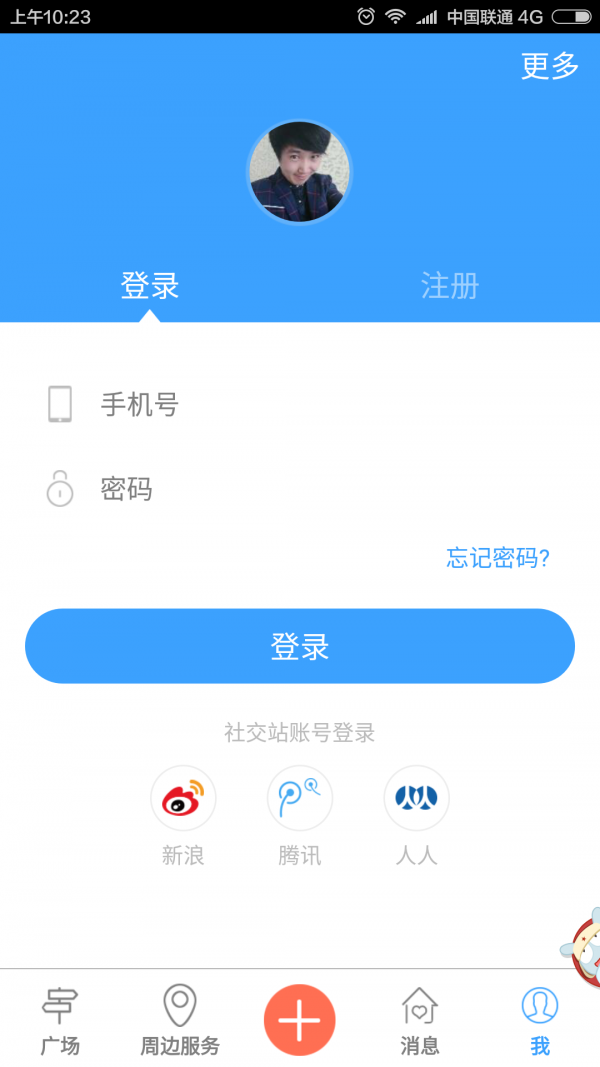Tap the blue 登录 button
The height and width of the screenshot is (1067, 600).
[x=300, y=646]
